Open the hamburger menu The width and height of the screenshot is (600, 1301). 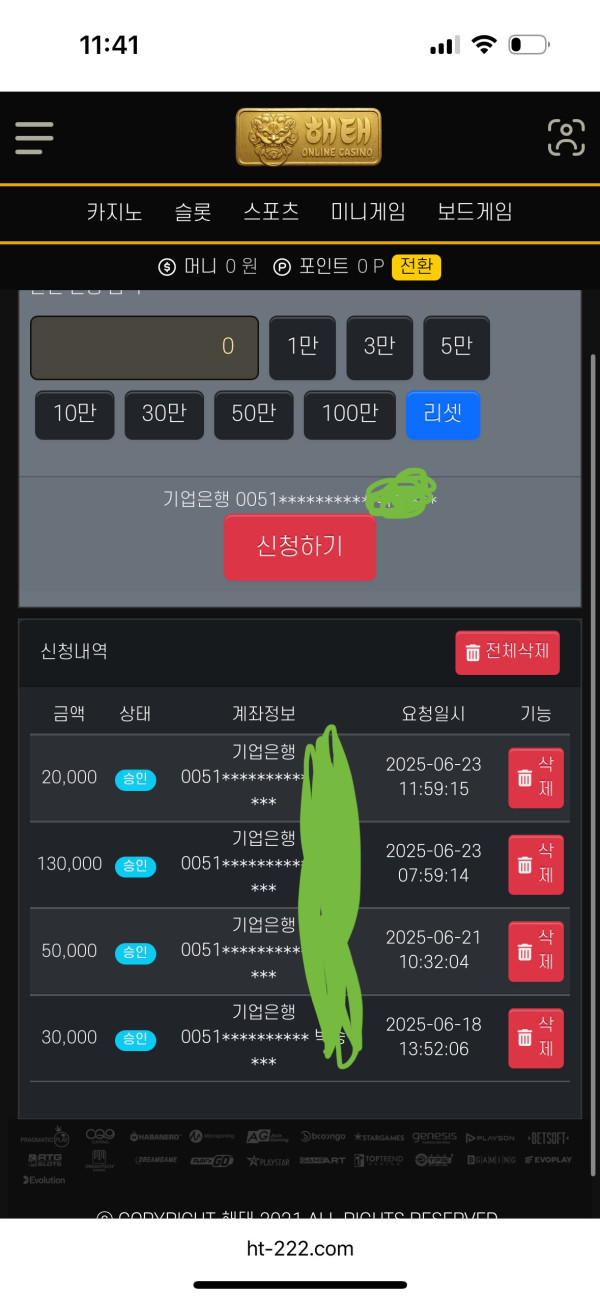[x=34, y=137]
